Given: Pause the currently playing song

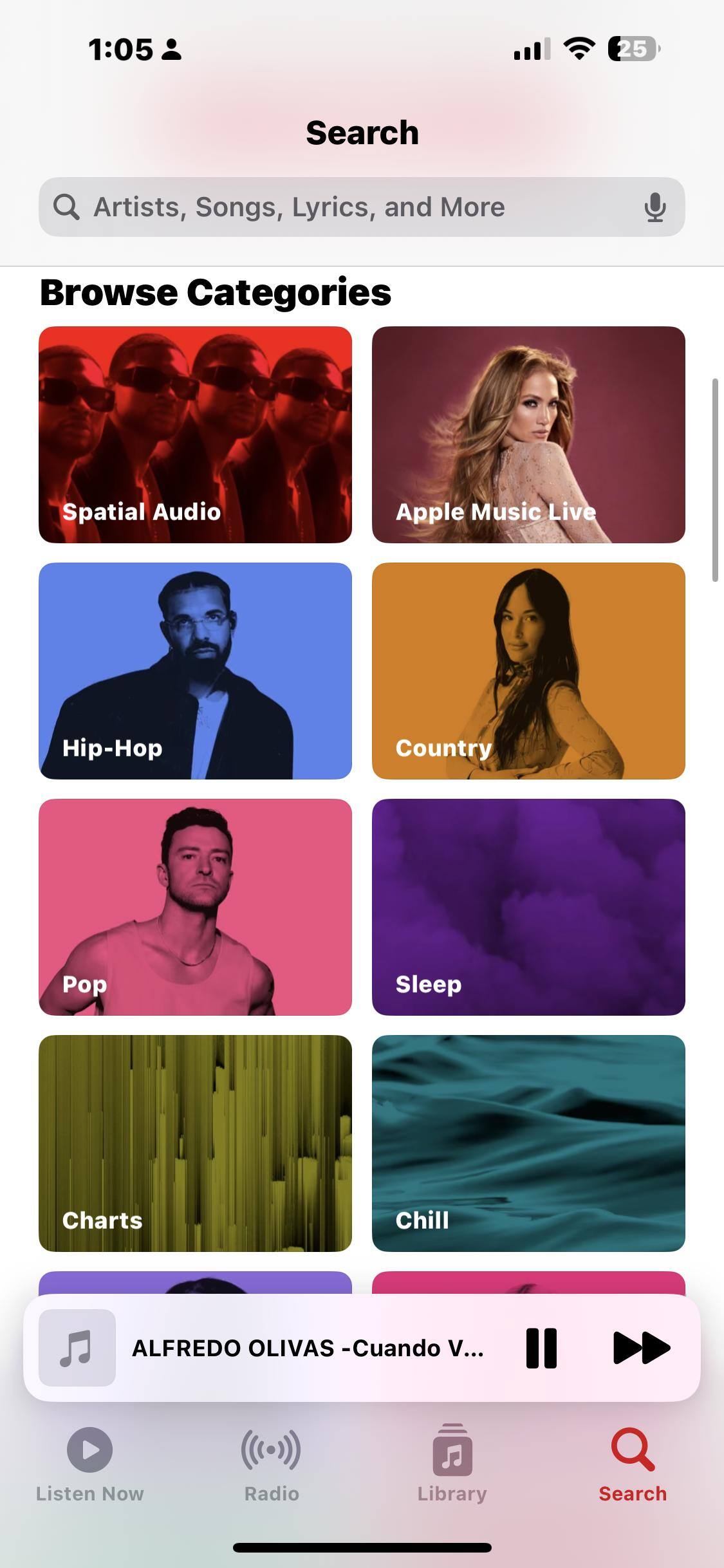Looking at the screenshot, I should (541, 1348).
